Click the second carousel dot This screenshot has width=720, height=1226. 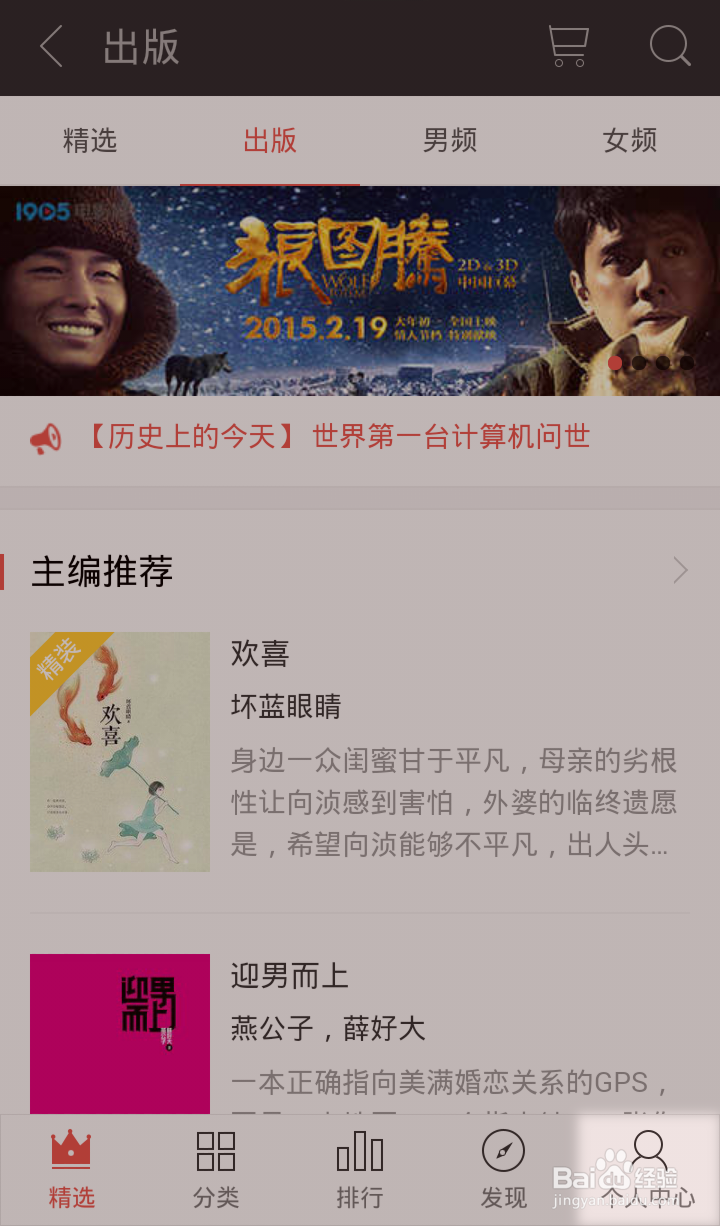coord(639,363)
